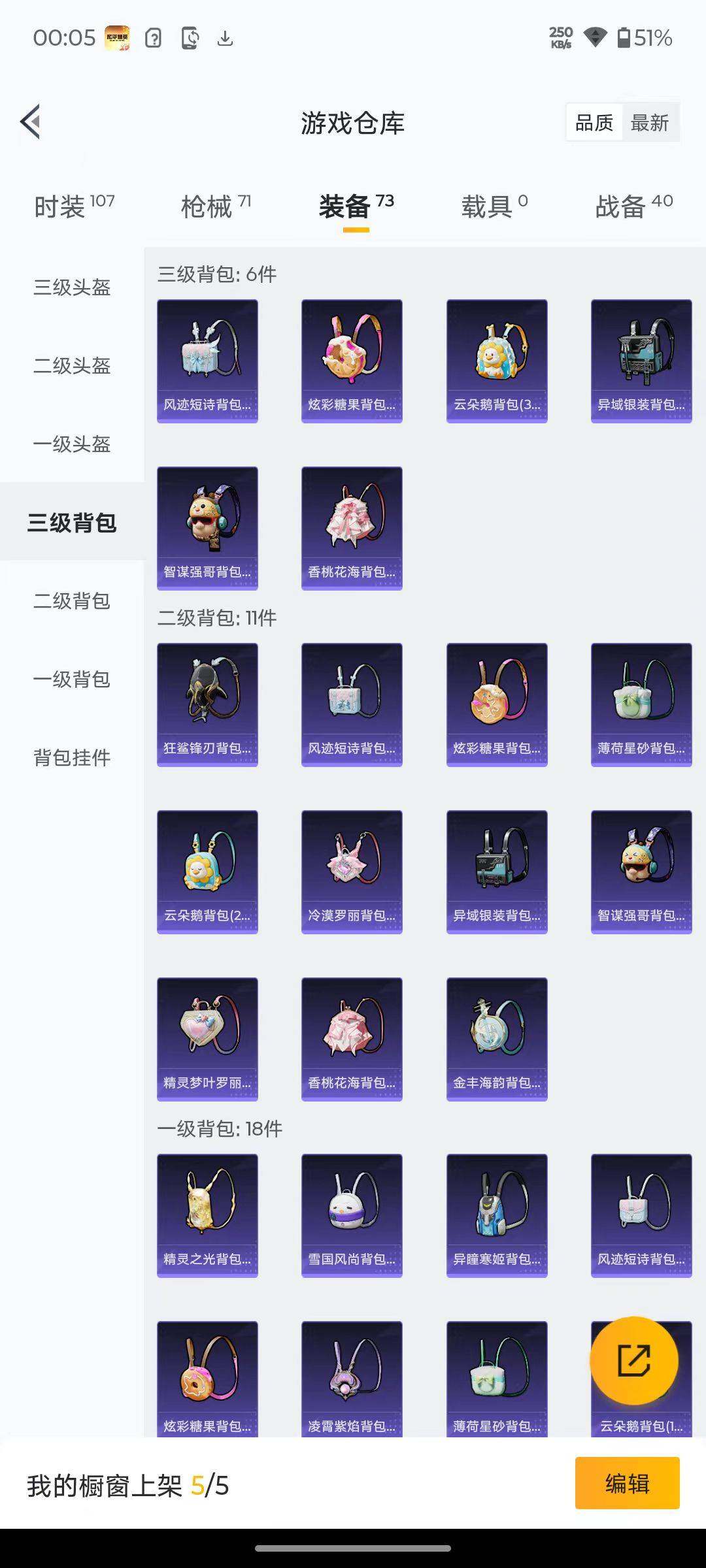
Task: Jump to 一级背包 category
Action: 72,679
